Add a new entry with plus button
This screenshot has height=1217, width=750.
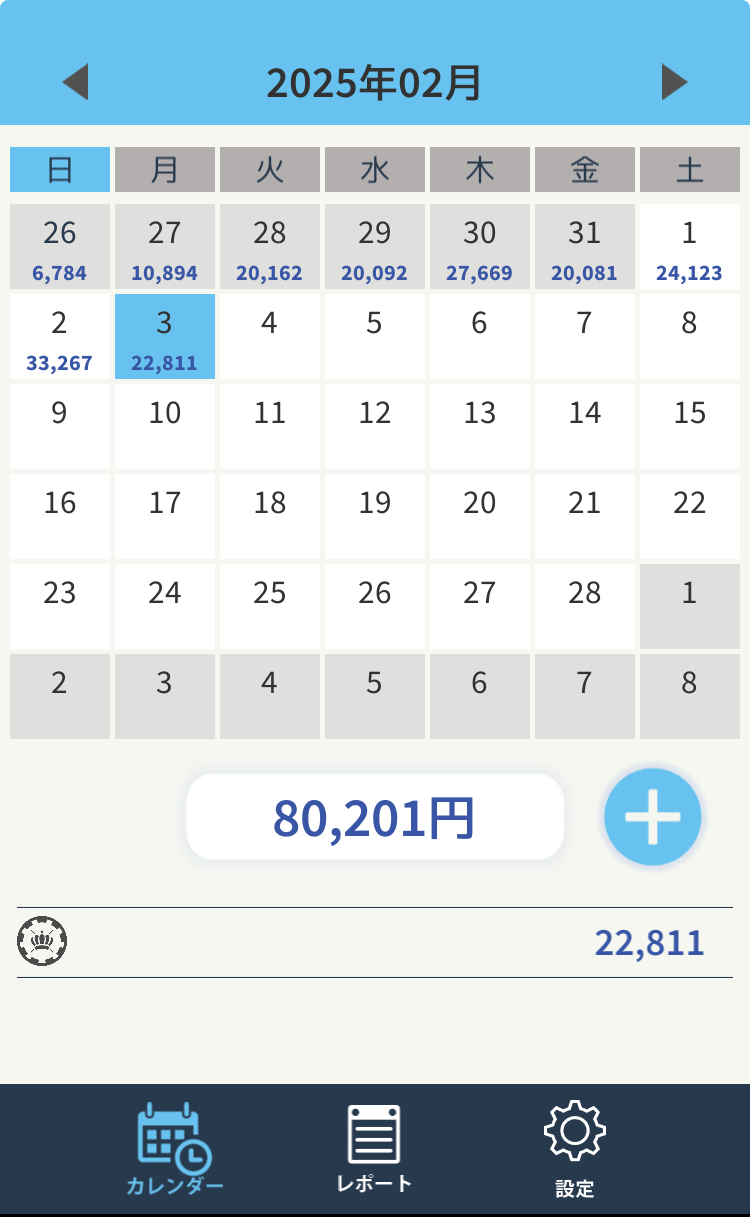653,817
